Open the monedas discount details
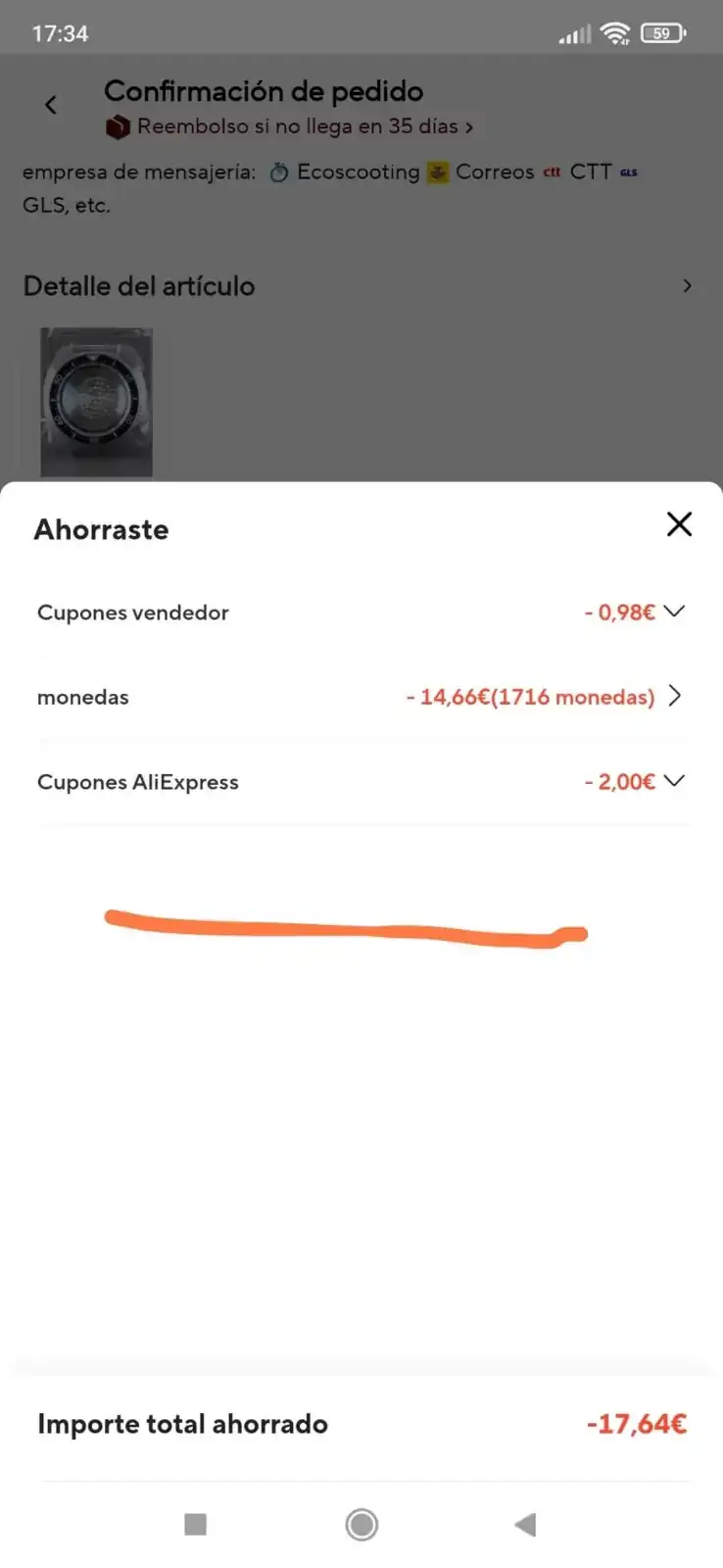Screen dimensions: 723x1568 674,696
